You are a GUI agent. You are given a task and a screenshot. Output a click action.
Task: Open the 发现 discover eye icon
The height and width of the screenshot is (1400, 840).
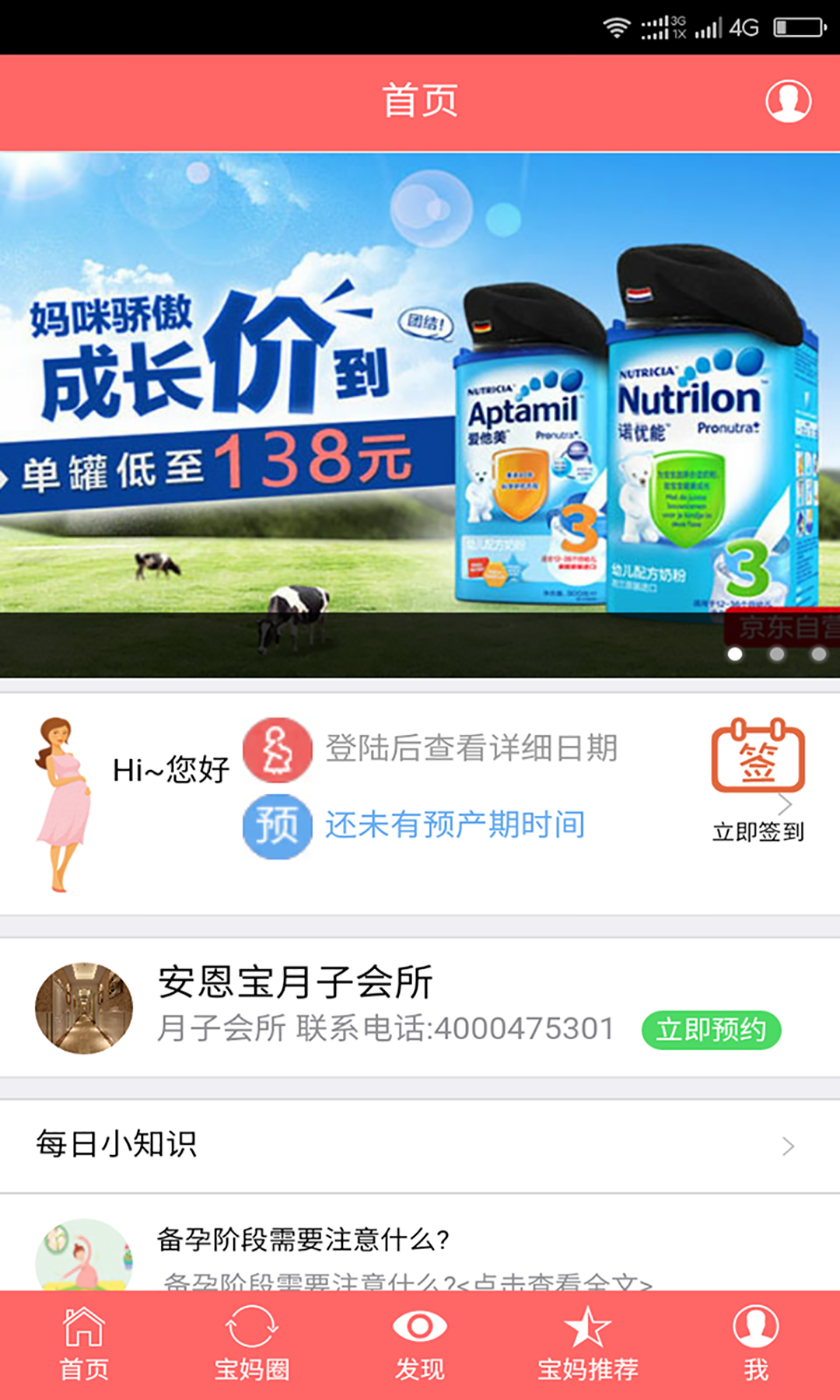(420, 1325)
